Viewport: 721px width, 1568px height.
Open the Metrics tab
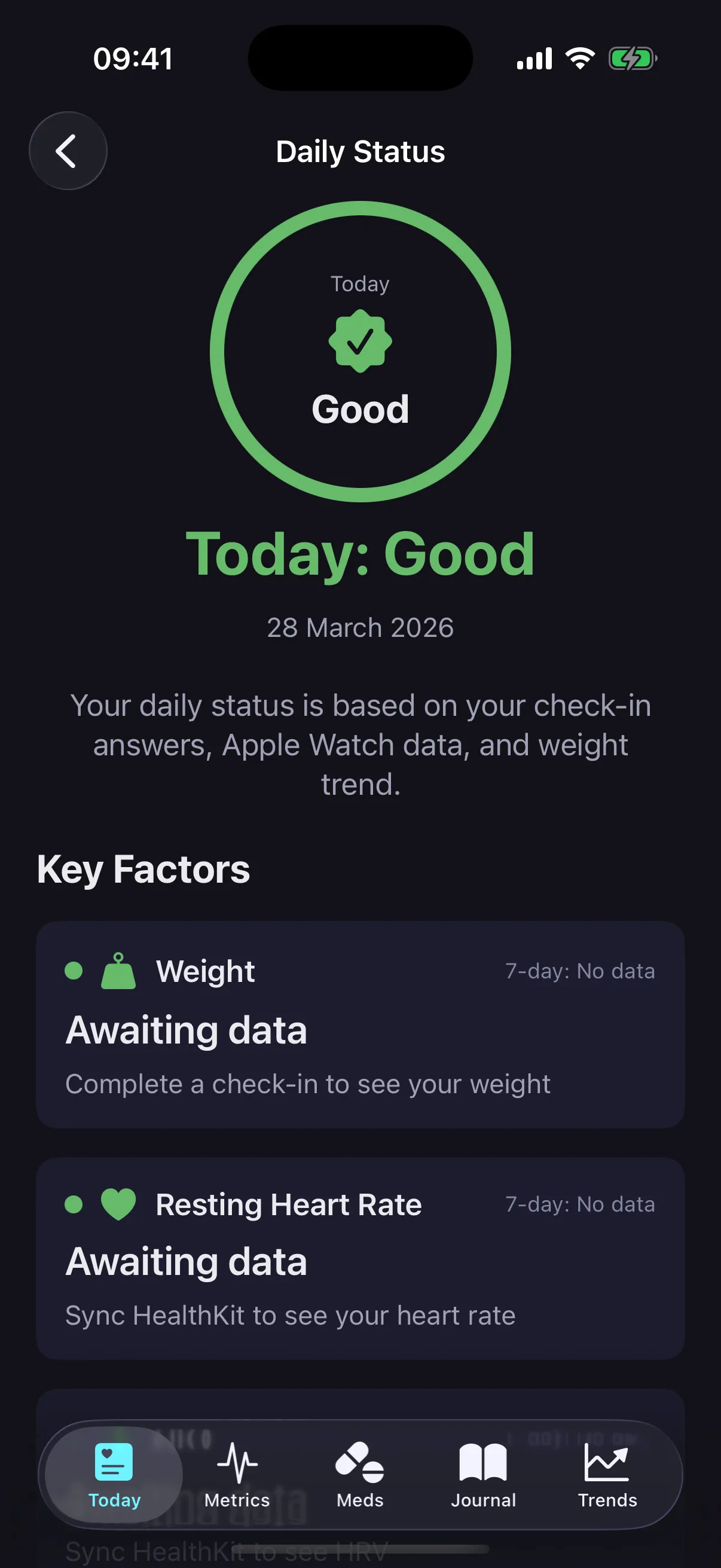coord(237,1474)
